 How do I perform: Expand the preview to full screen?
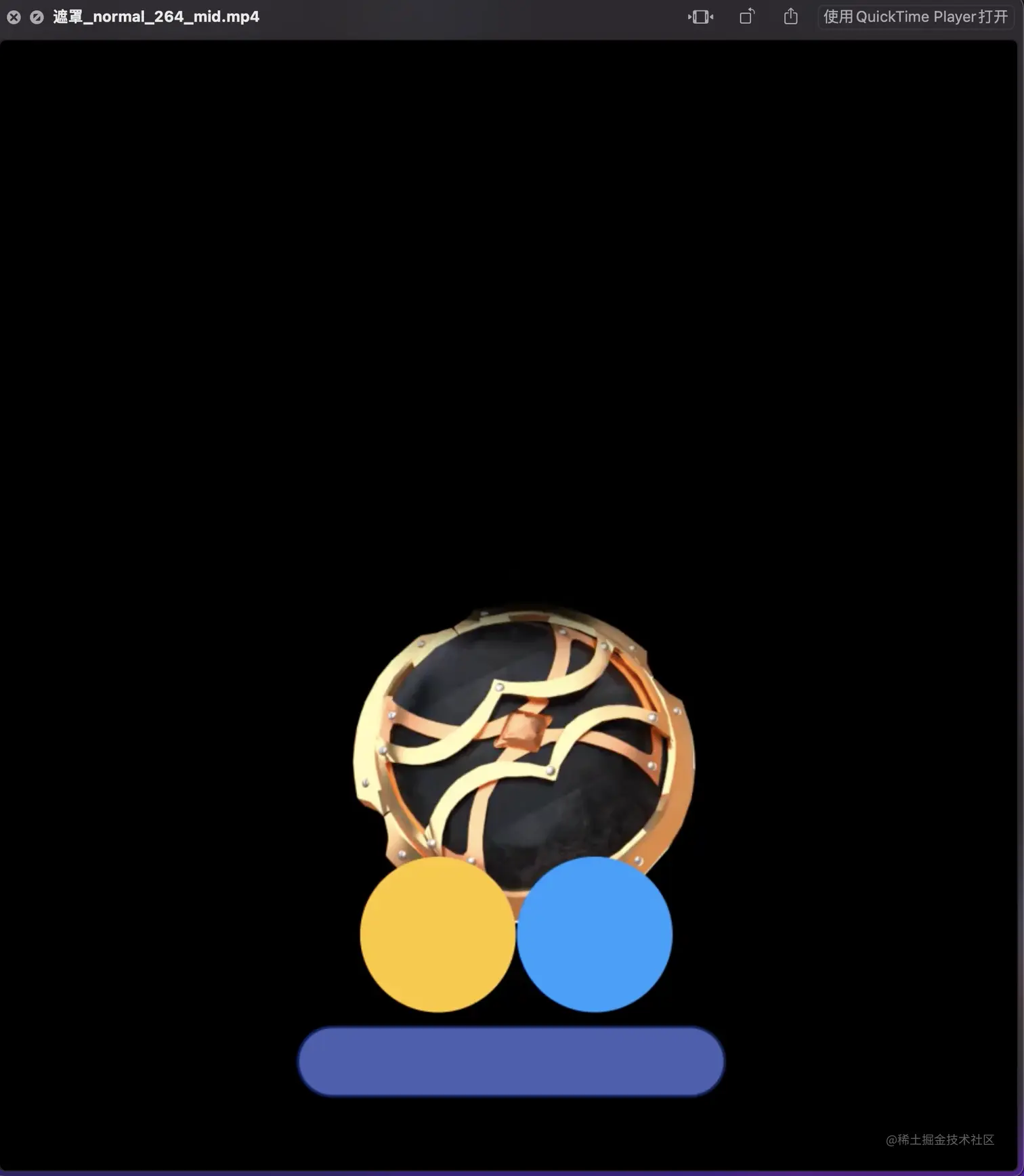coord(37,17)
